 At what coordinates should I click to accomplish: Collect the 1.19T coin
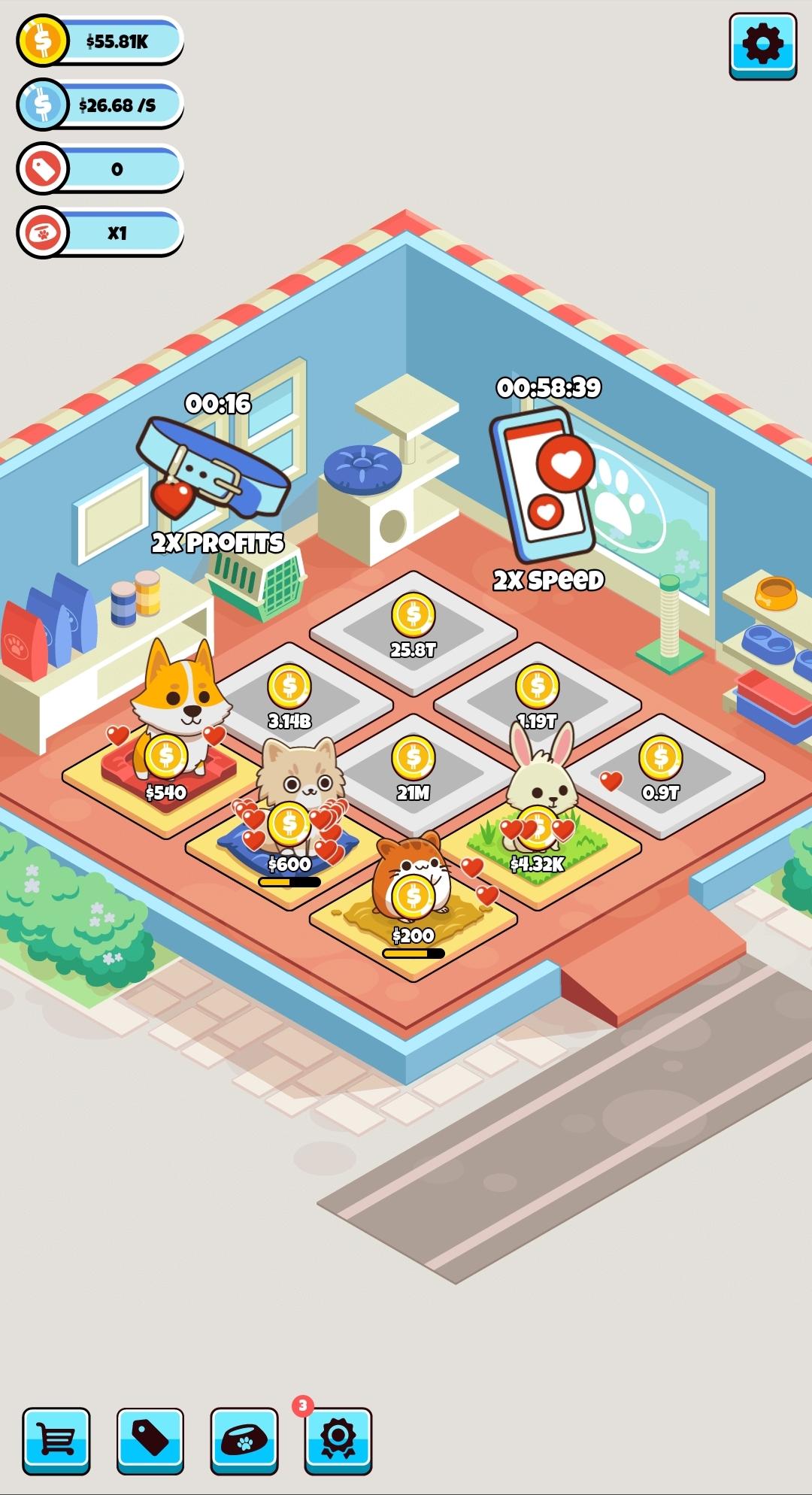[x=536, y=687]
